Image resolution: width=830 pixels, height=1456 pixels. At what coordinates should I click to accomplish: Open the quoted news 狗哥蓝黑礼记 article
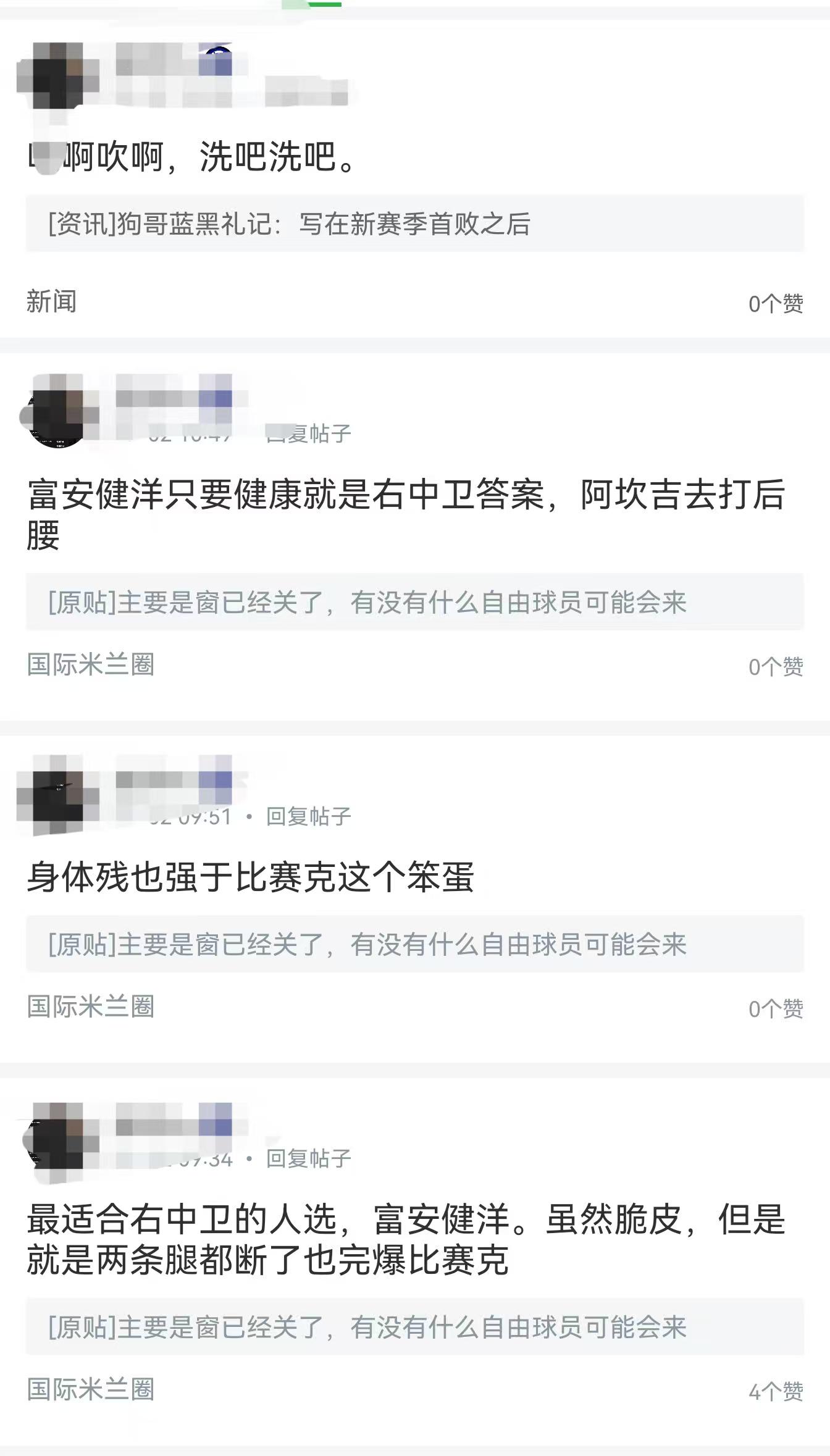pyautogui.click(x=414, y=224)
